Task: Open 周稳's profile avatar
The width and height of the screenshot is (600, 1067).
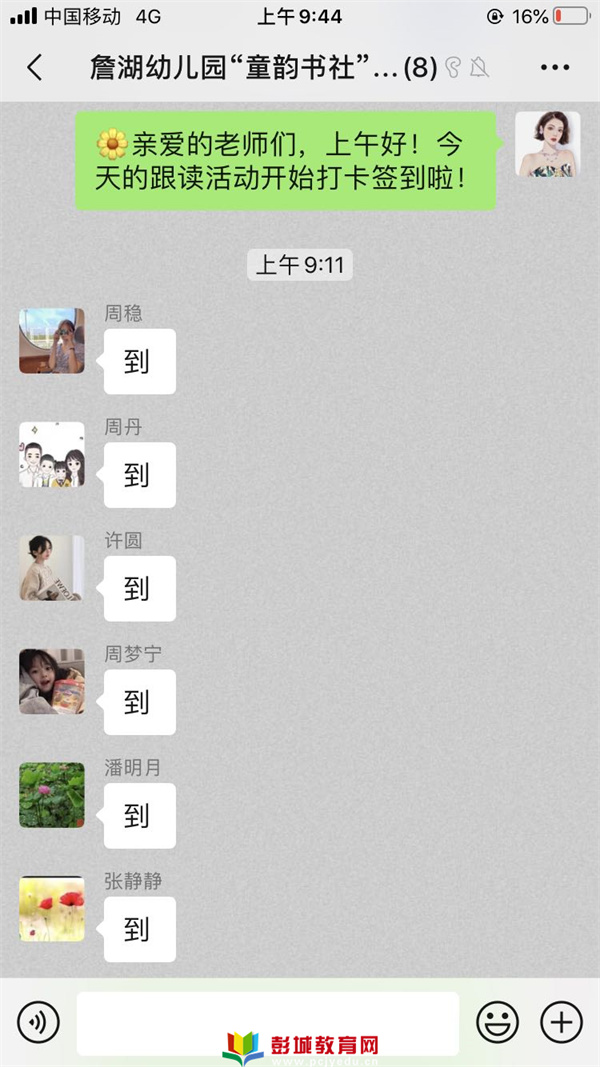Action: 52,341
